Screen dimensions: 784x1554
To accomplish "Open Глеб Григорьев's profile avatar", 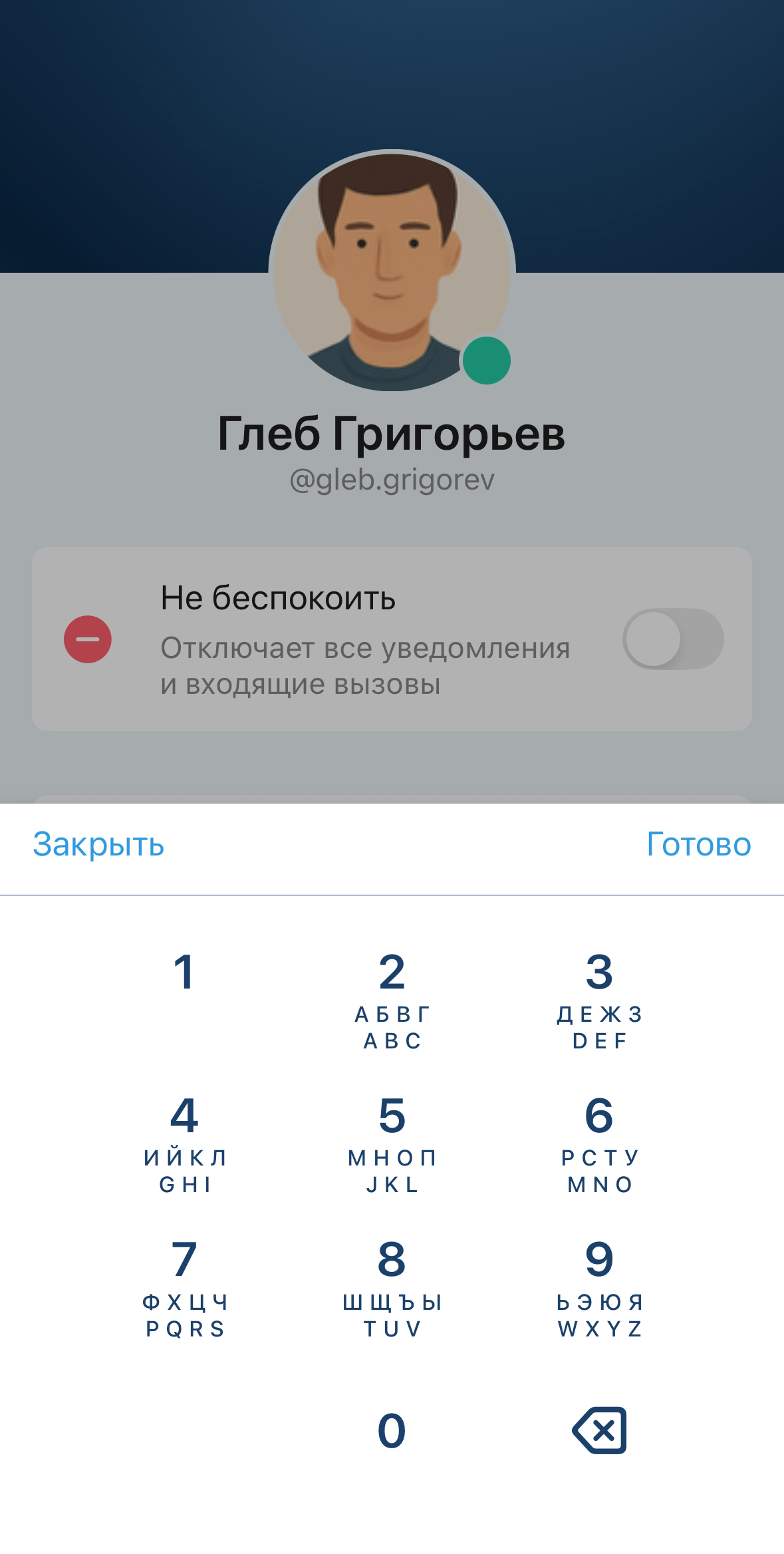I will [392, 270].
